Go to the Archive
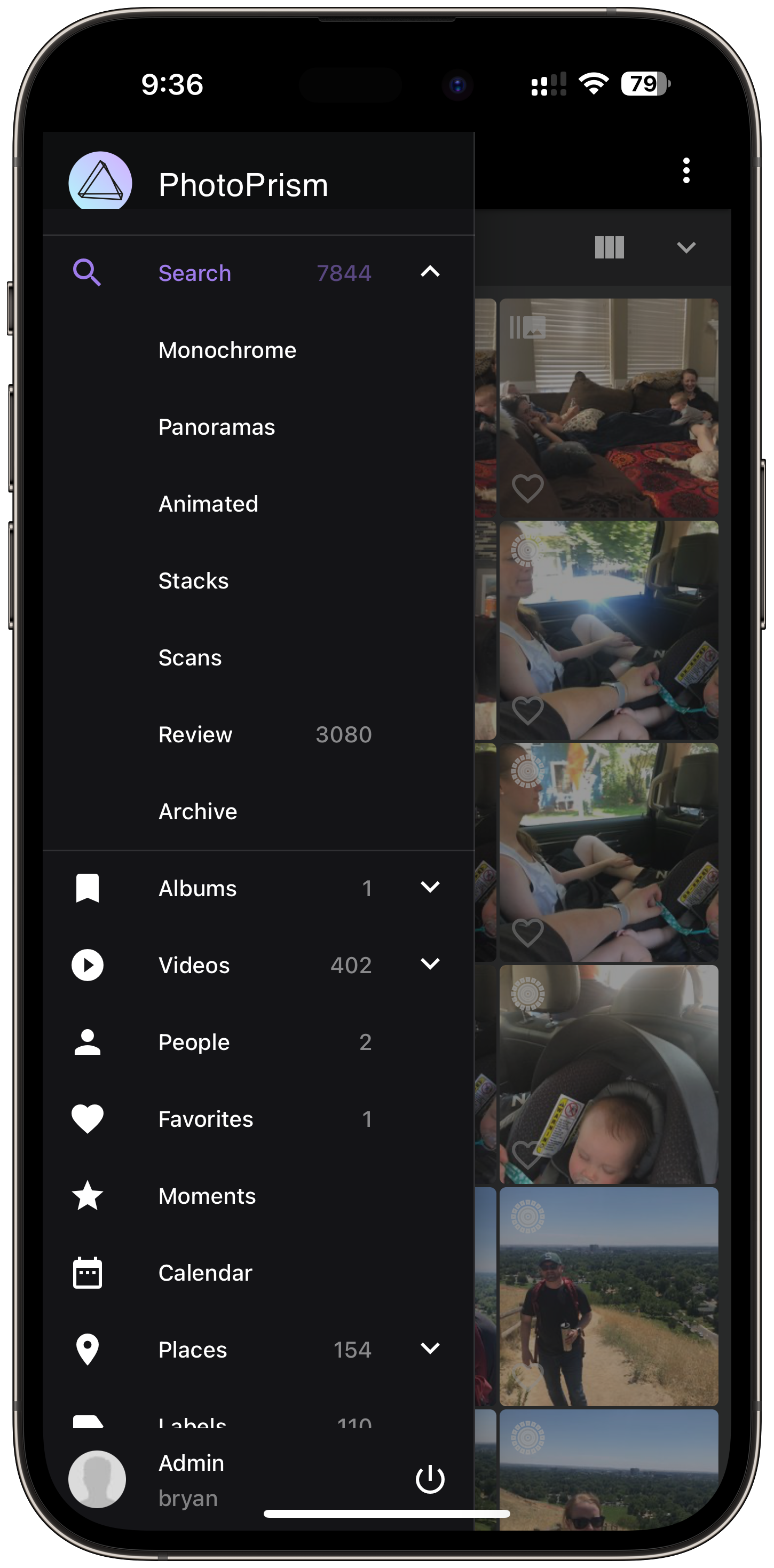Viewport: 774px width, 1568px height. click(198, 811)
